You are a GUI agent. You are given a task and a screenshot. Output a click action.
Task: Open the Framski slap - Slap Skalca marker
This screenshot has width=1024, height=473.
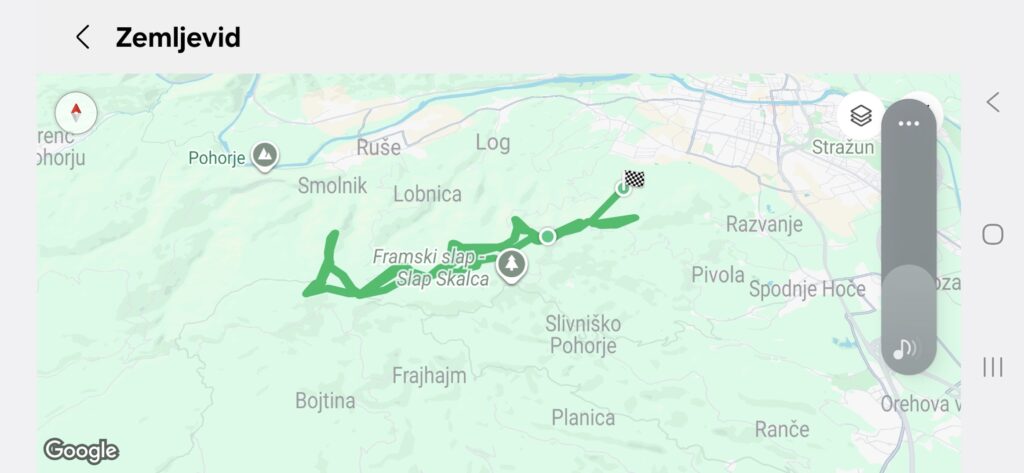(512, 265)
